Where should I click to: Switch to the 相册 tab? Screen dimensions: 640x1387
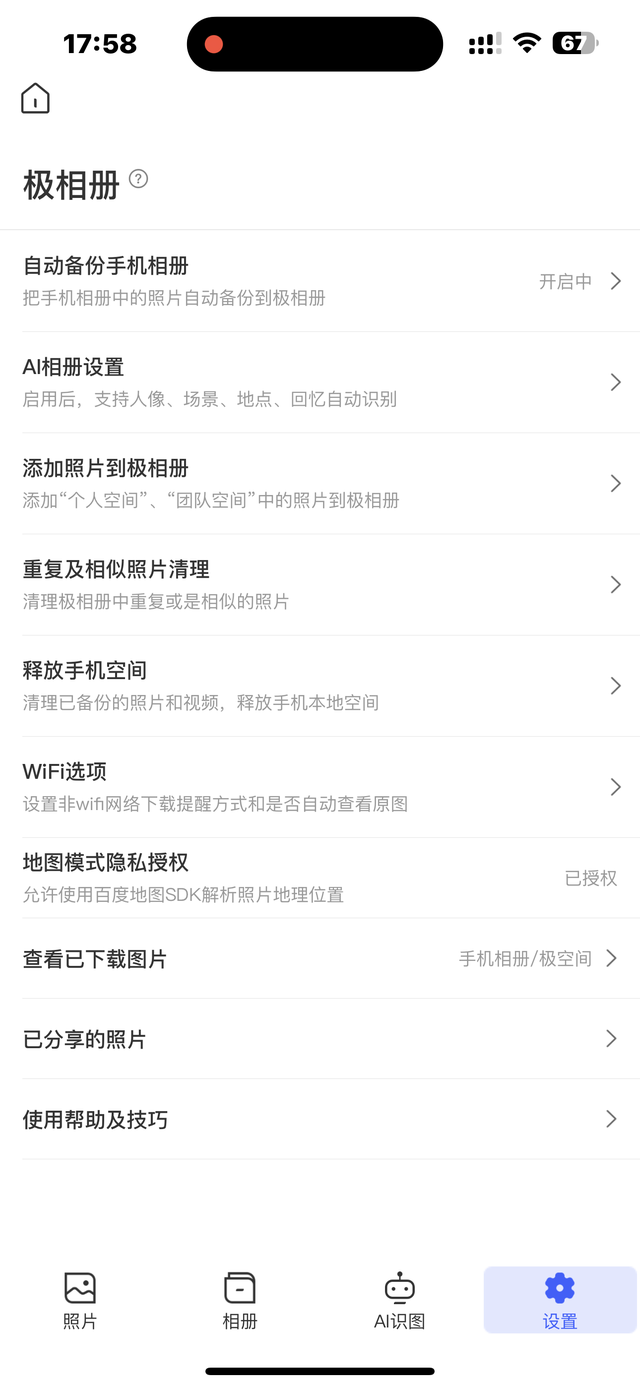pyautogui.click(x=240, y=1300)
